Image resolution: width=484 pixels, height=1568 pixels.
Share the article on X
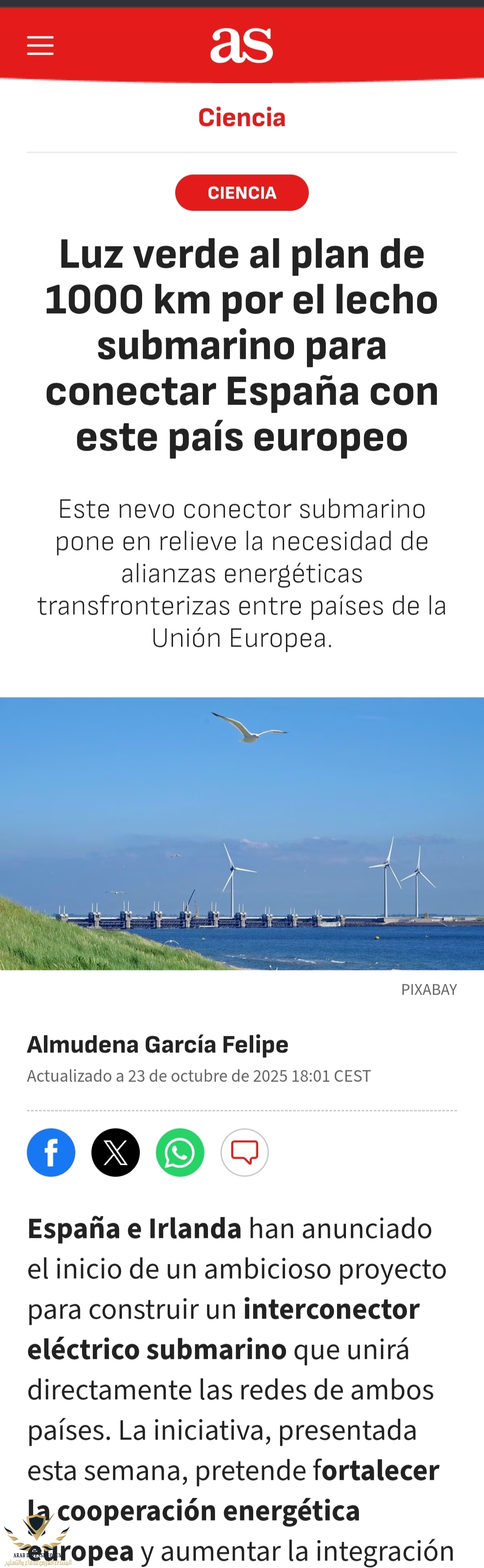pyautogui.click(x=116, y=1152)
